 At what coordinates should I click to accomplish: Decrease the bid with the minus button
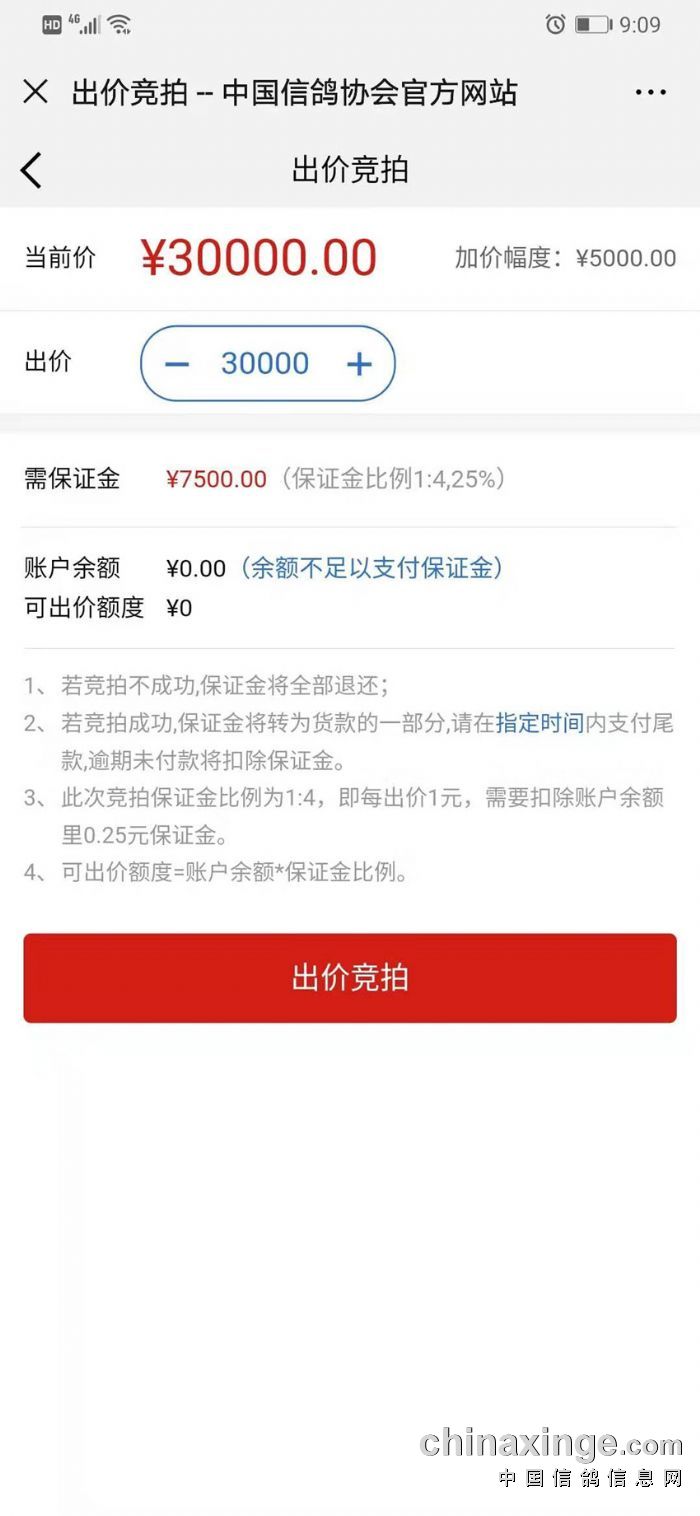pyautogui.click(x=177, y=364)
